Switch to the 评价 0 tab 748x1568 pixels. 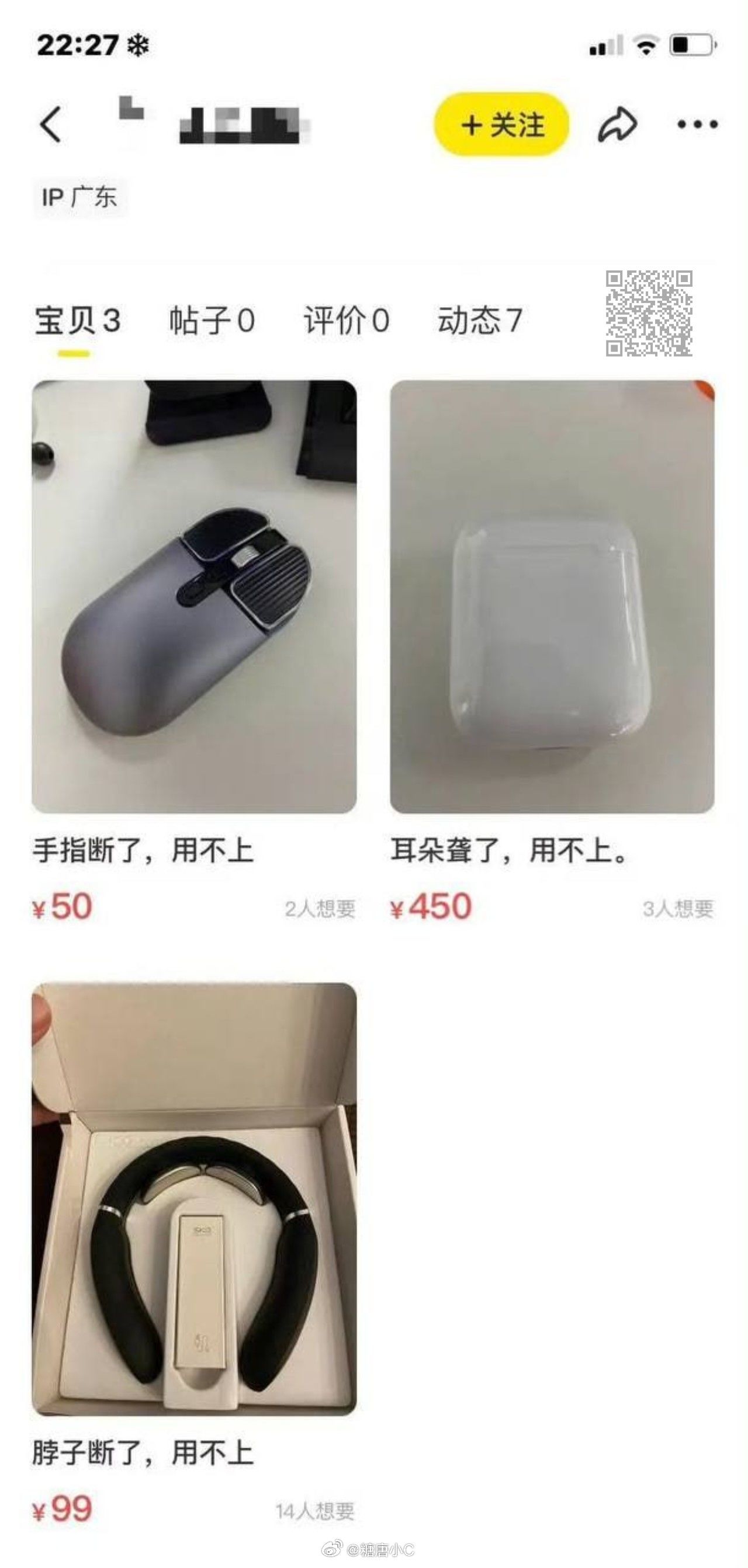coord(346,321)
